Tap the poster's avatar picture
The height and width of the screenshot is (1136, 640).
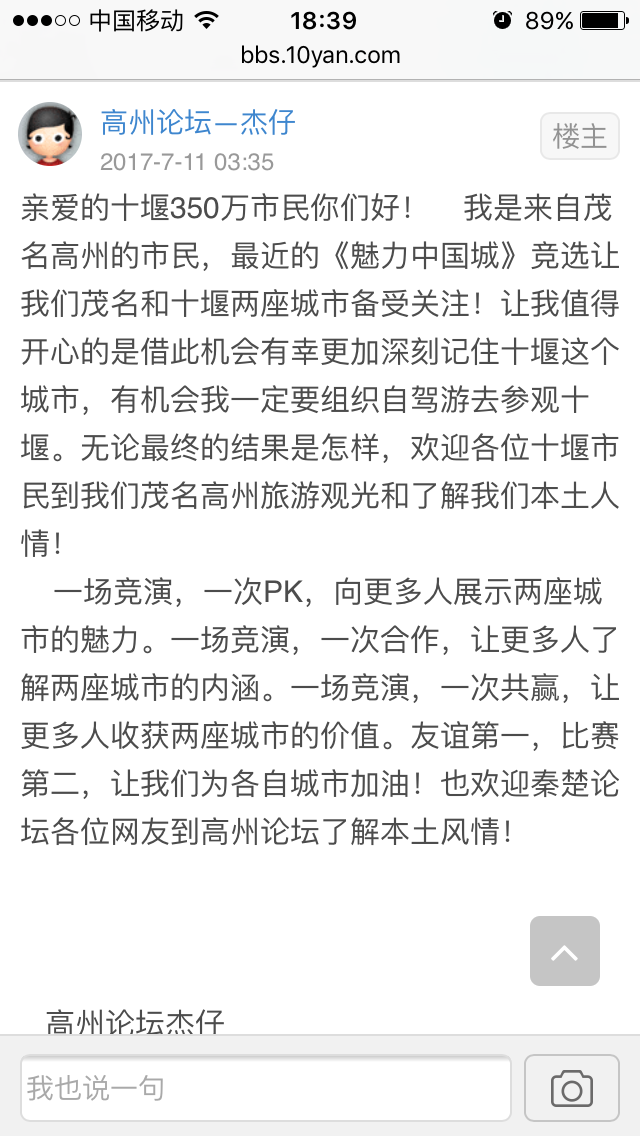click(50, 134)
